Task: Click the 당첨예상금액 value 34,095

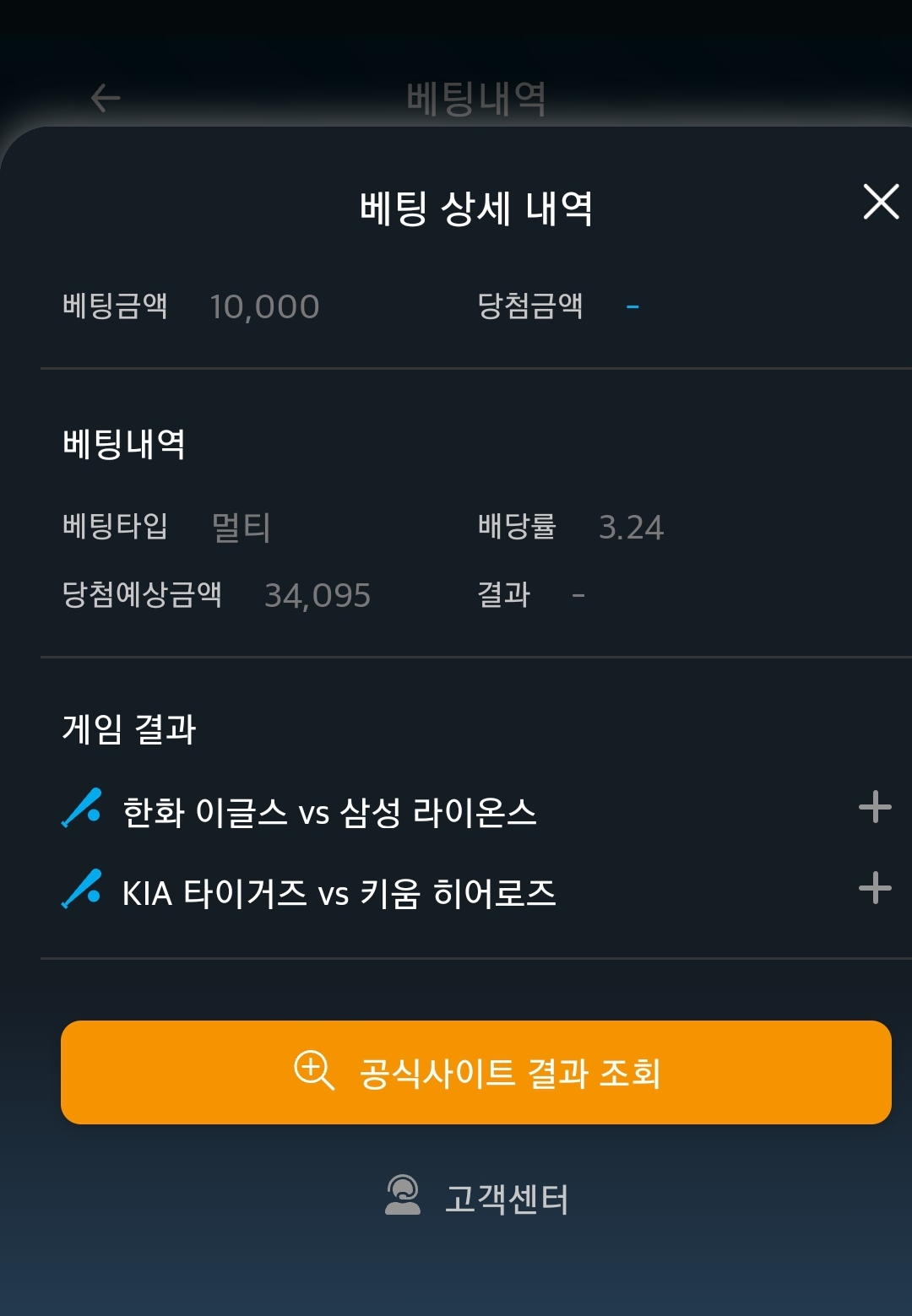Action: pyautogui.click(x=319, y=596)
